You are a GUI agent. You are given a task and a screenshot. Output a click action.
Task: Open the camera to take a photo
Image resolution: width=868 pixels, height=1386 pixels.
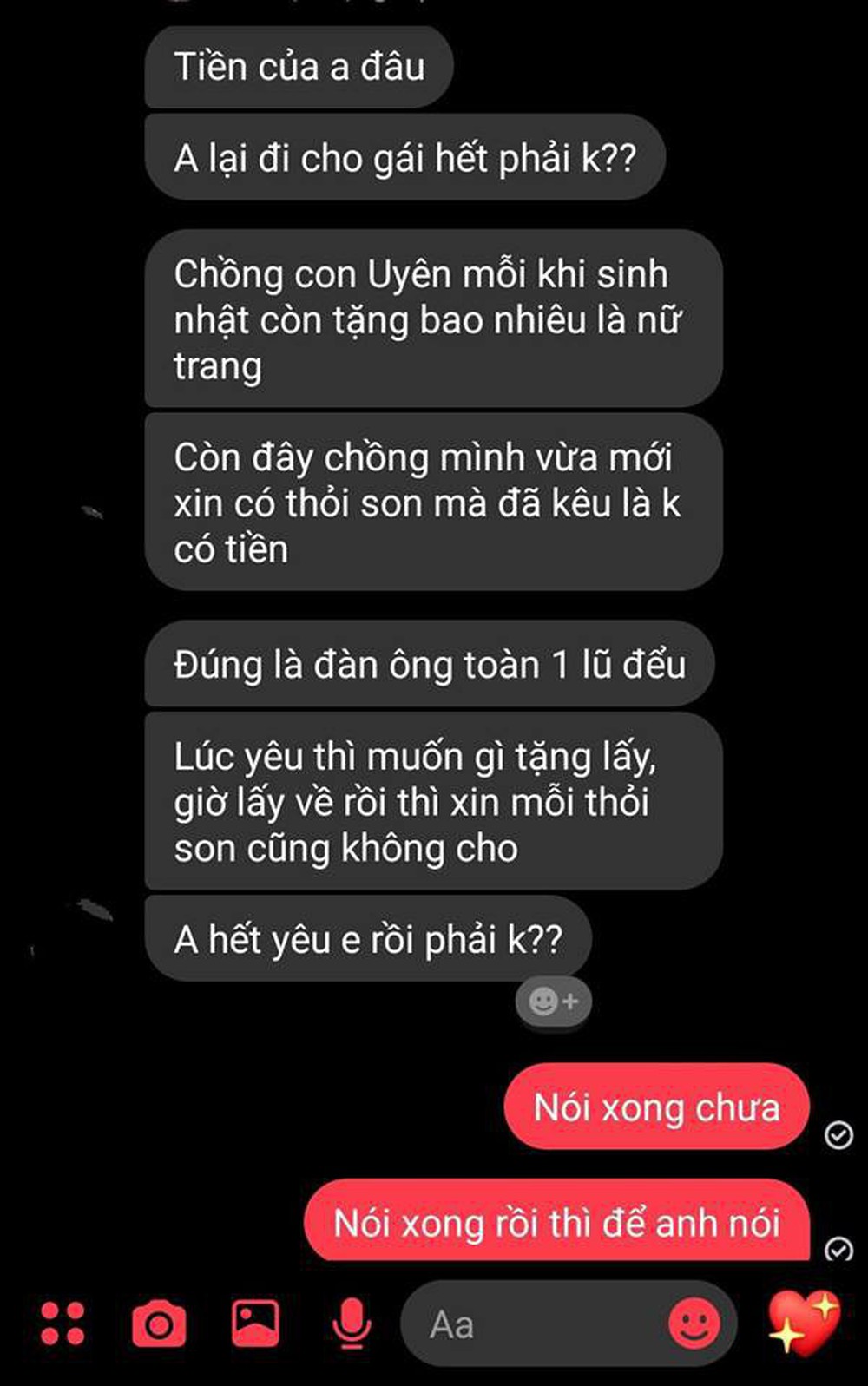click(x=158, y=1324)
